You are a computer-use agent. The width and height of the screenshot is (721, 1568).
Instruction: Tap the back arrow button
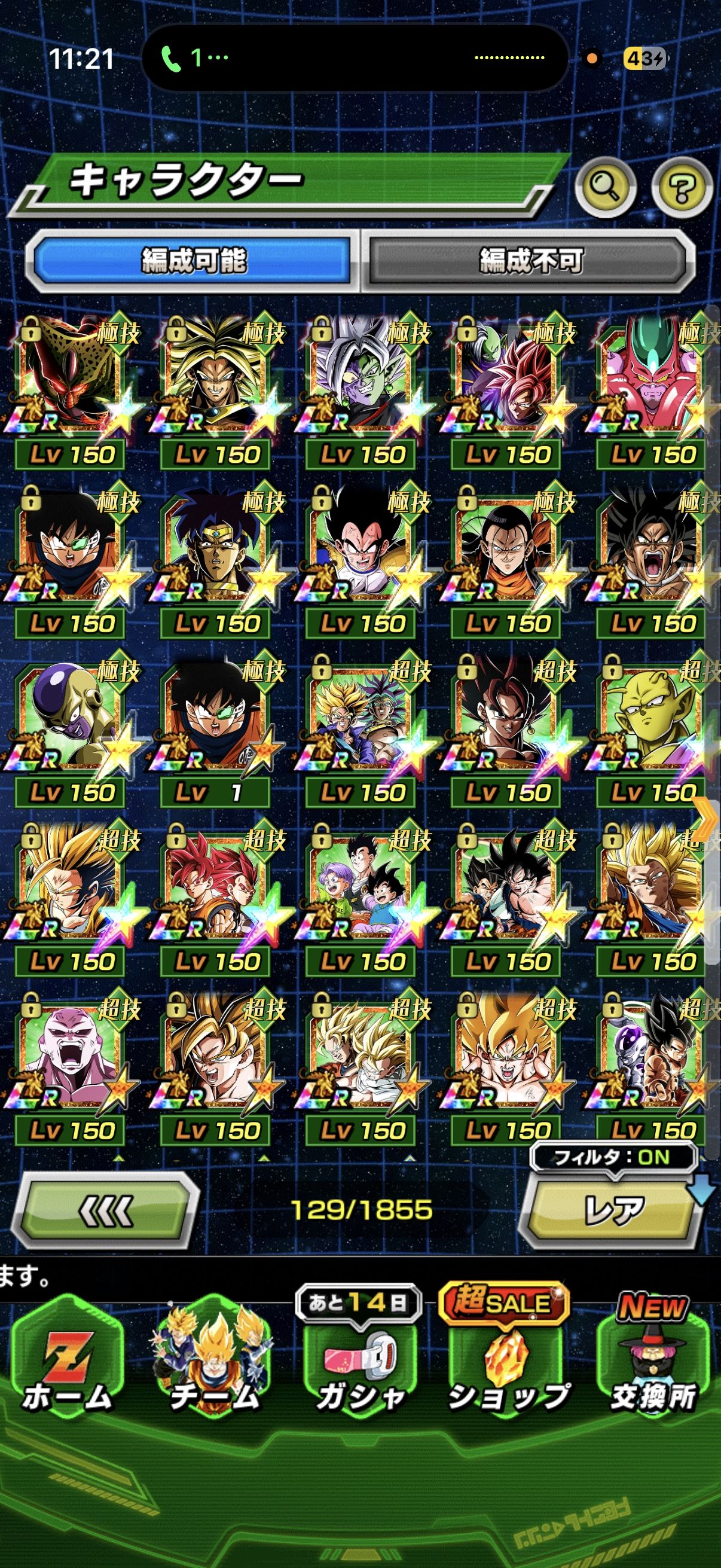point(106,1210)
